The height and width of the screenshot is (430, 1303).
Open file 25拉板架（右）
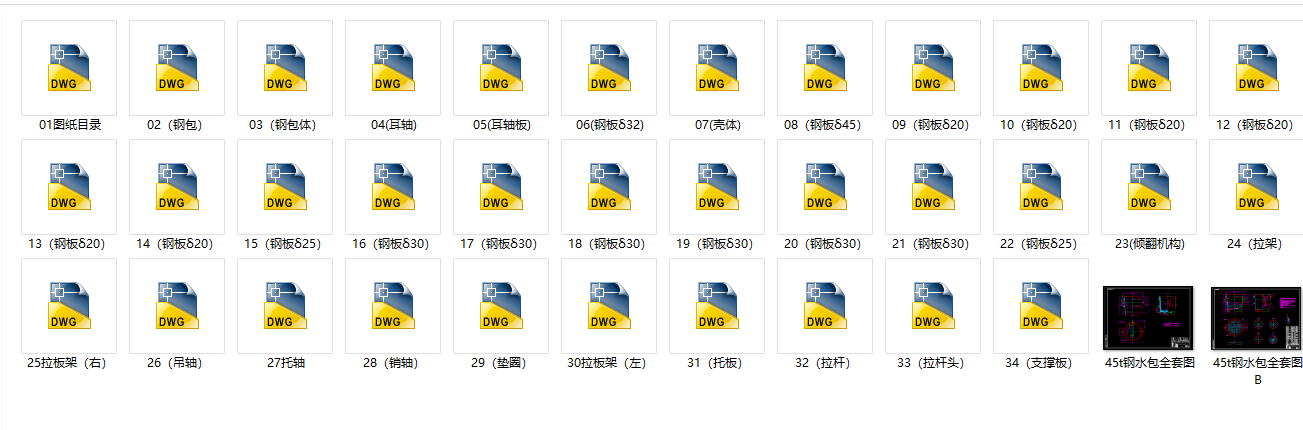[69, 306]
